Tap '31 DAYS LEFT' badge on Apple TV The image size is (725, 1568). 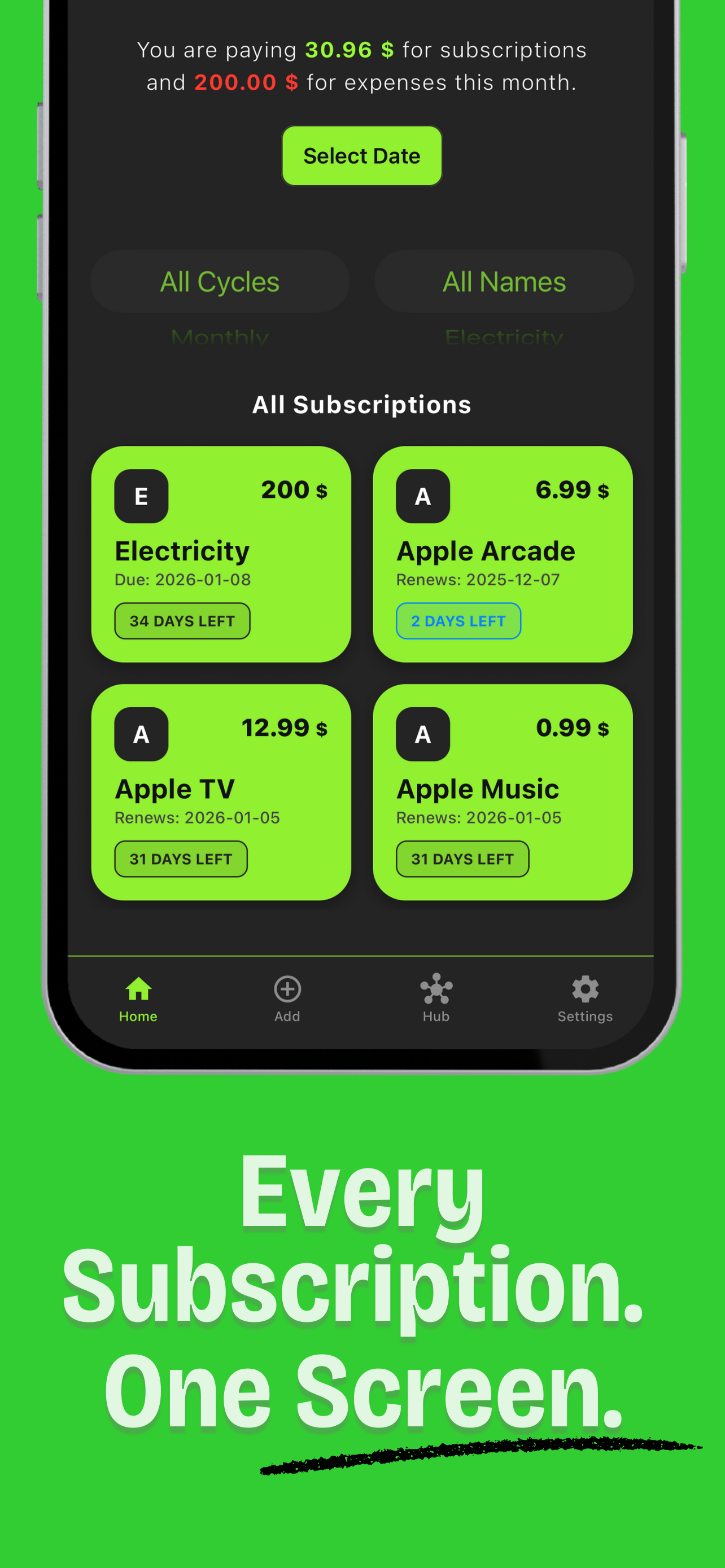coord(180,859)
